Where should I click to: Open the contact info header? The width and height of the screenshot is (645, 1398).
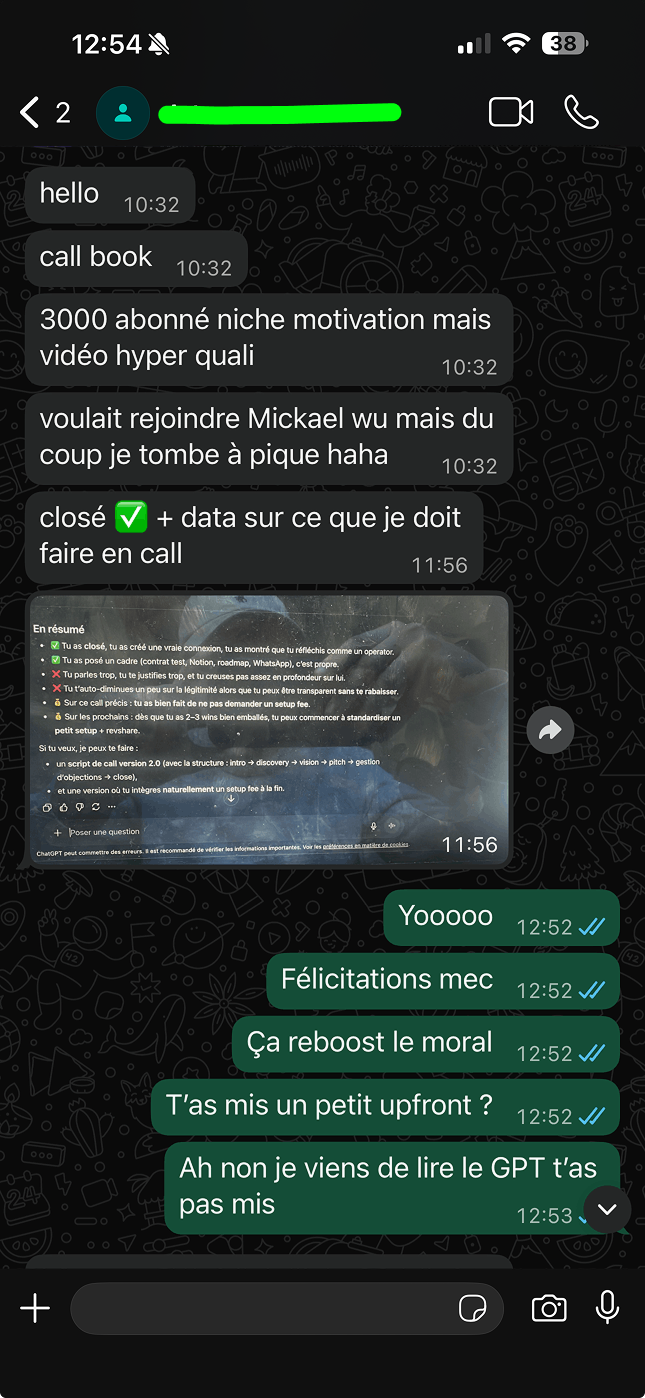(280, 112)
